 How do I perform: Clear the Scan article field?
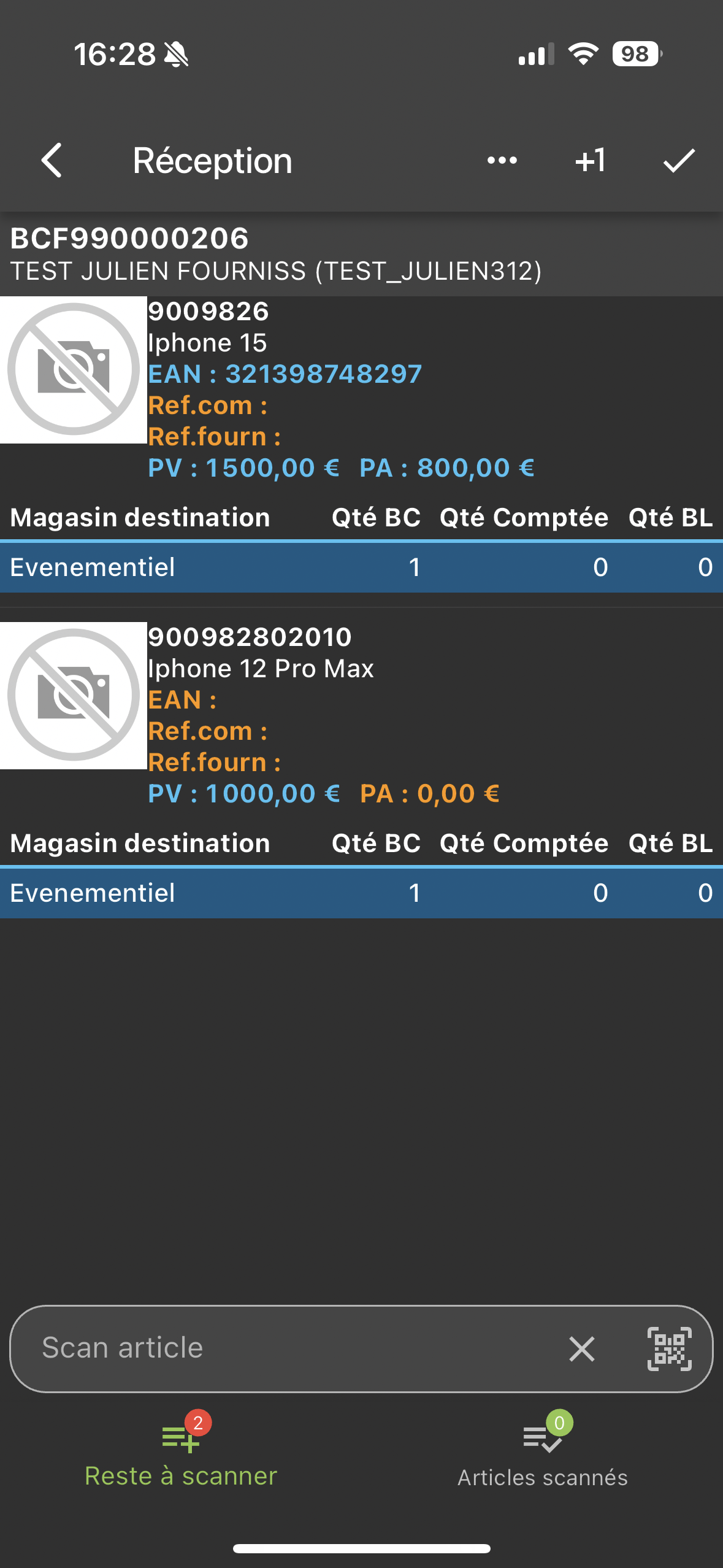[582, 1349]
